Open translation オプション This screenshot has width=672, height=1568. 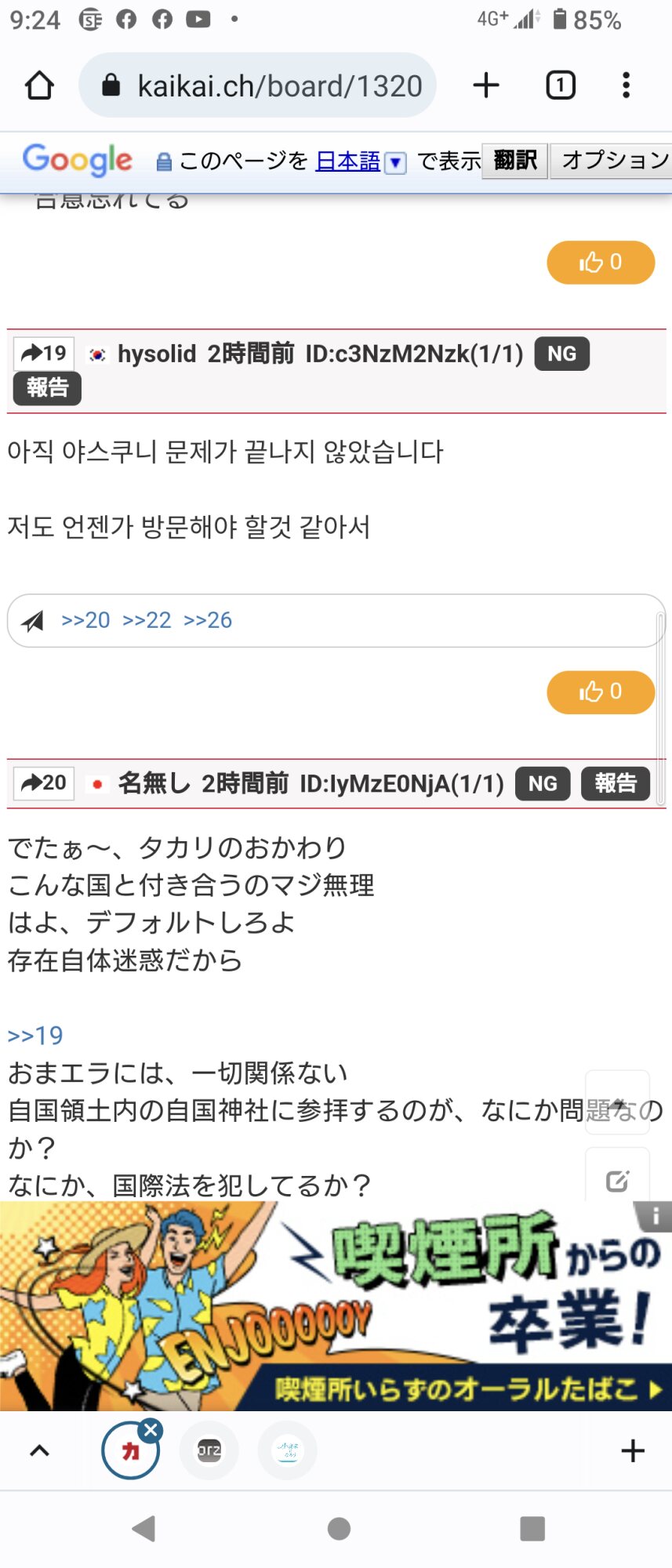point(614,161)
